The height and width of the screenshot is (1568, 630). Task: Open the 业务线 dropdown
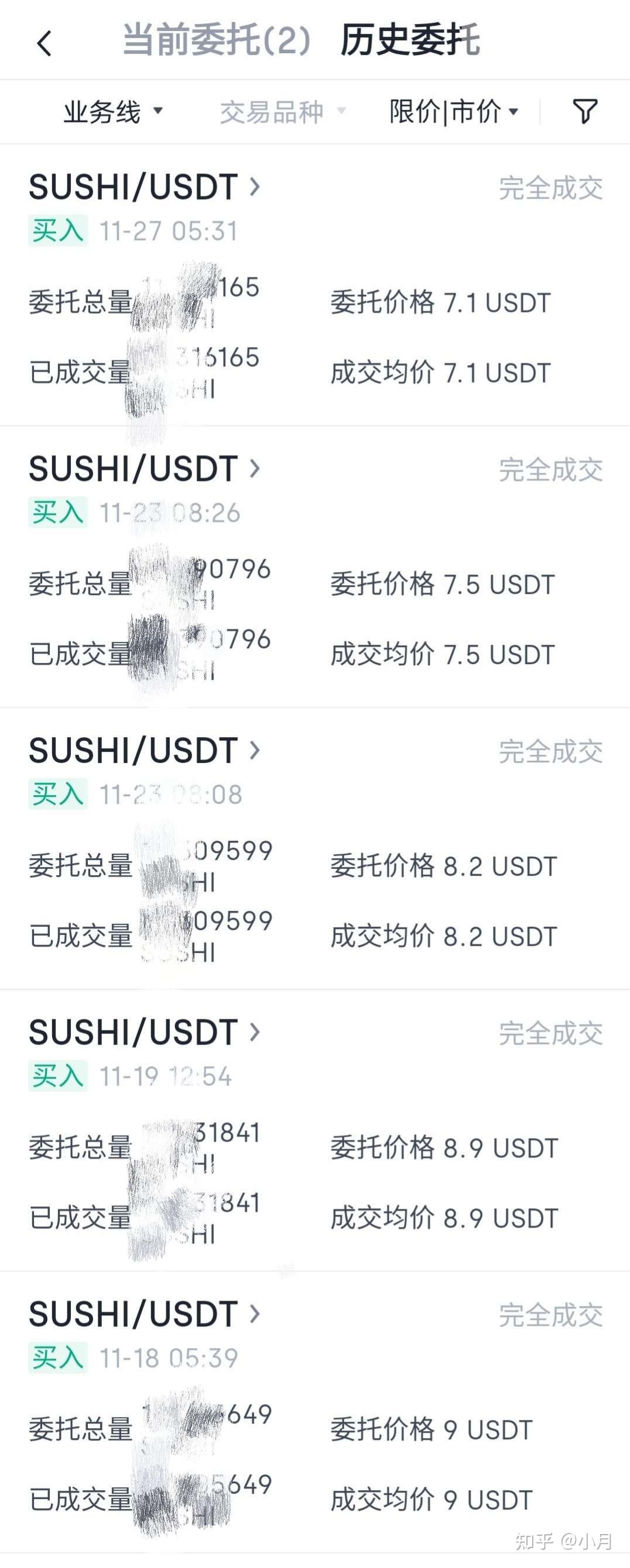tap(113, 111)
